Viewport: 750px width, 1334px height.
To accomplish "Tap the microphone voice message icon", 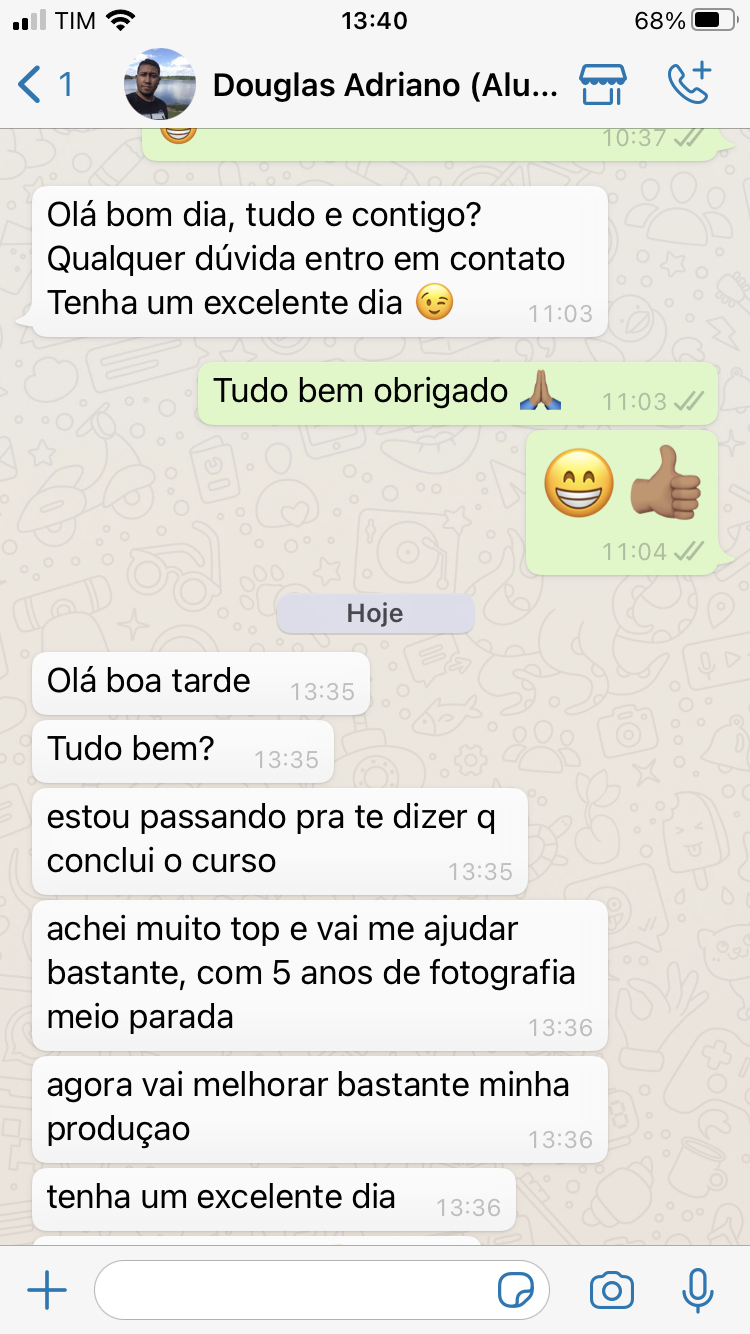I will click(697, 1291).
